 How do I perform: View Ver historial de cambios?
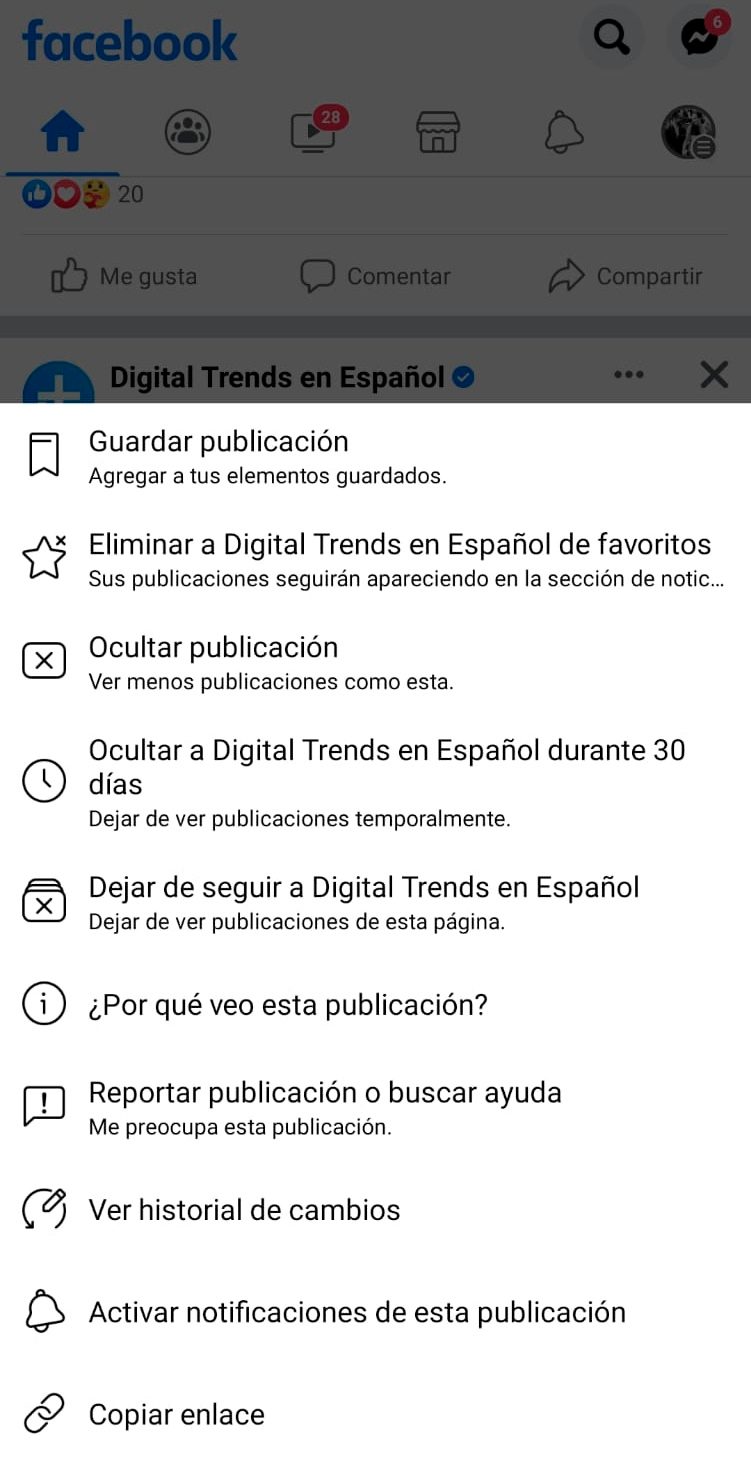[244, 1209]
